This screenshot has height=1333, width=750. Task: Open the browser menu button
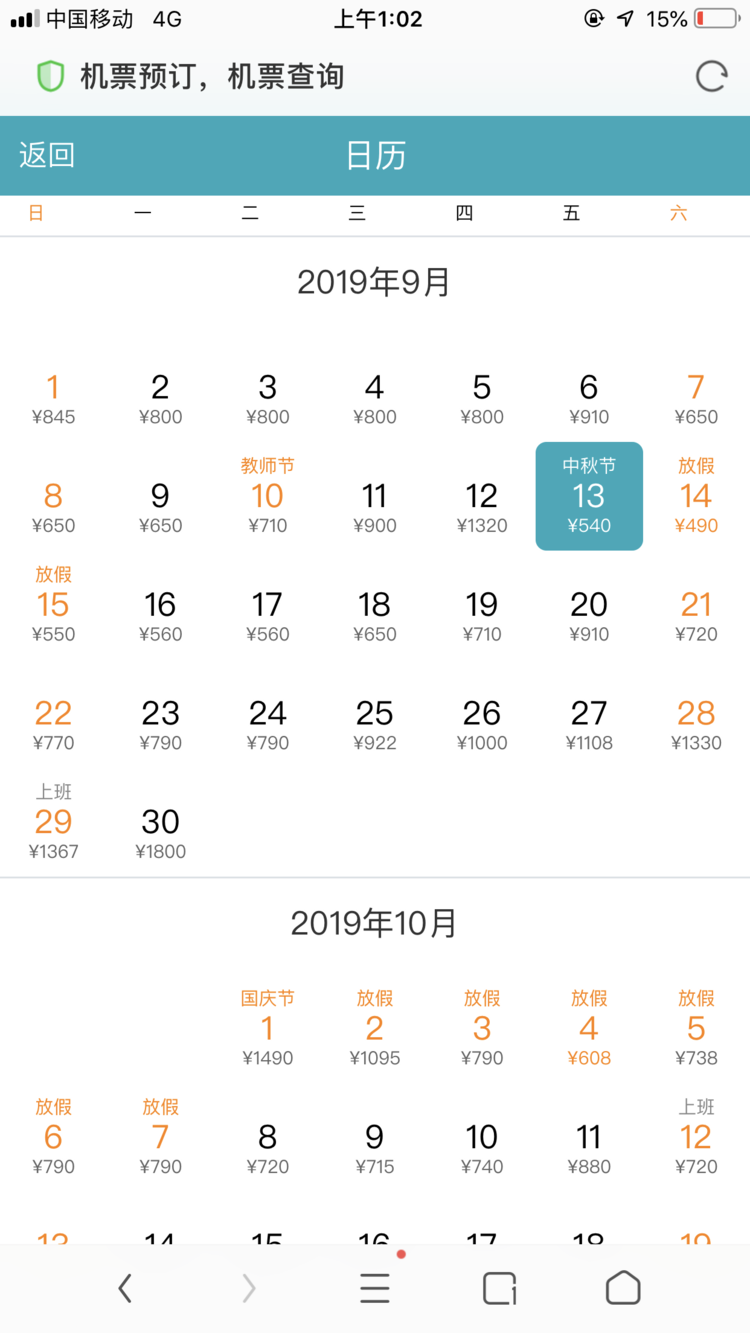(375, 1288)
